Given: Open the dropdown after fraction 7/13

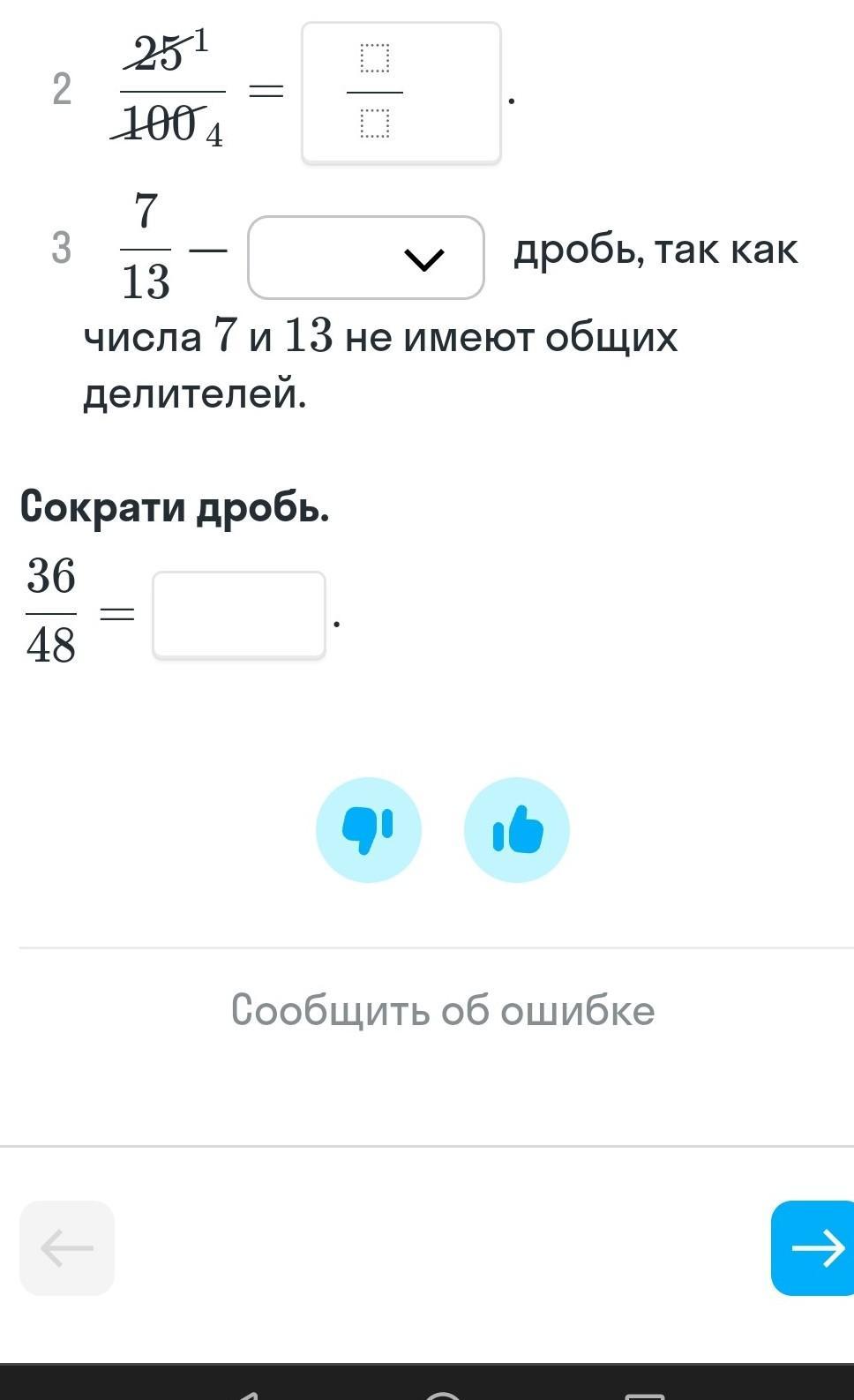Looking at the screenshot, I should tap(365, 258).
